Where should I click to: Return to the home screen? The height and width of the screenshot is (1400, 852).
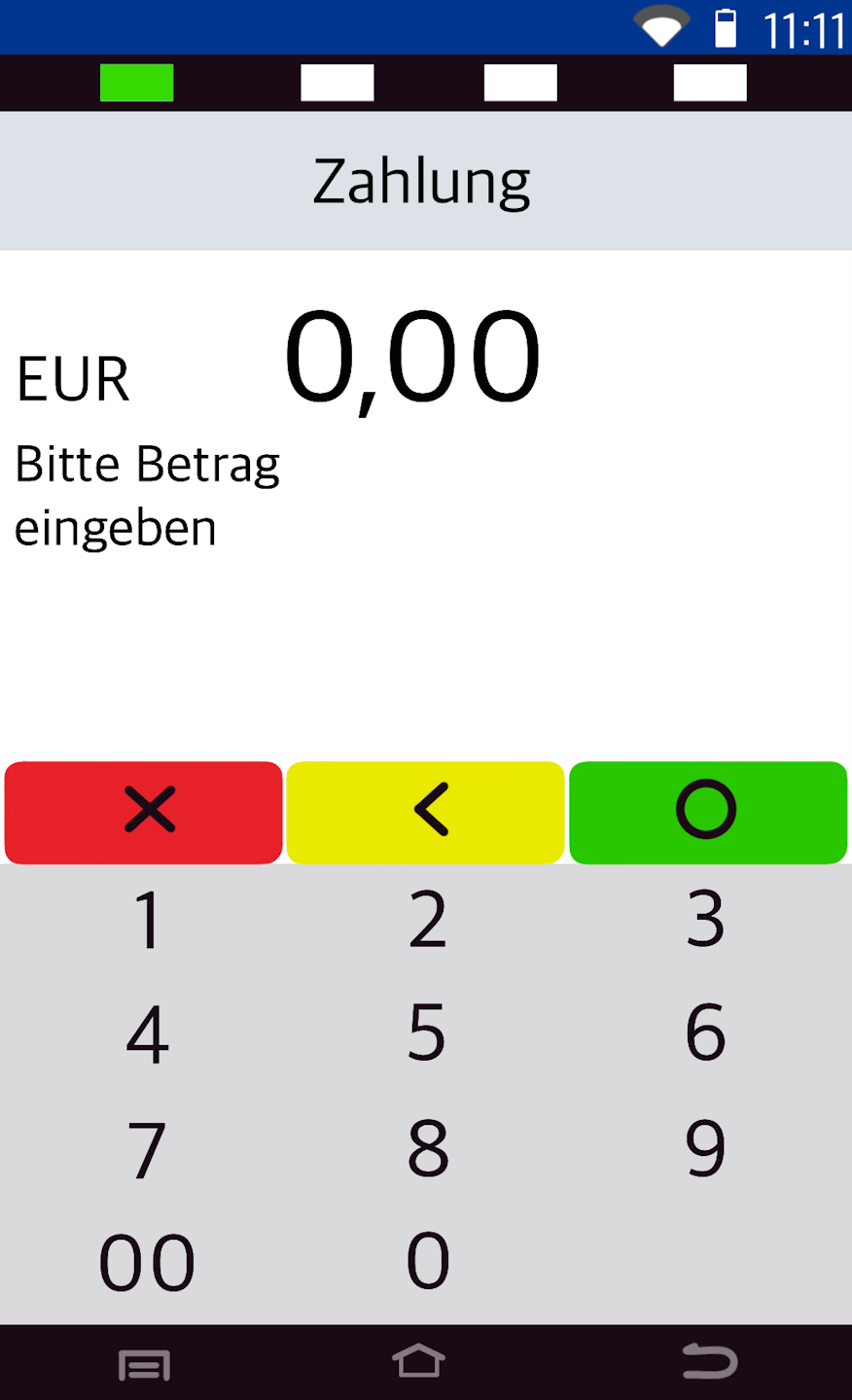tap(418, 1362)
